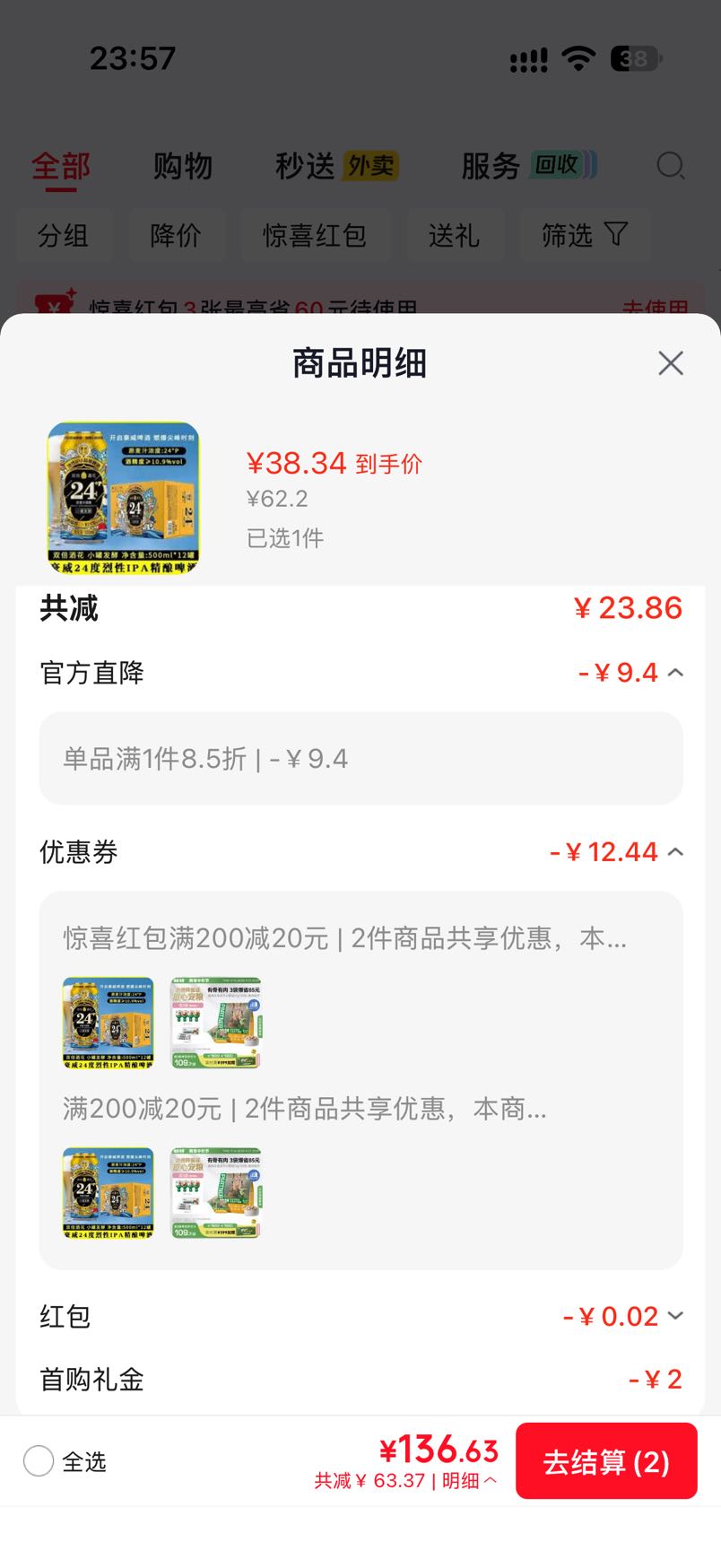
Task: Tap 去结算 to check out
Action: coord(606,1461)
